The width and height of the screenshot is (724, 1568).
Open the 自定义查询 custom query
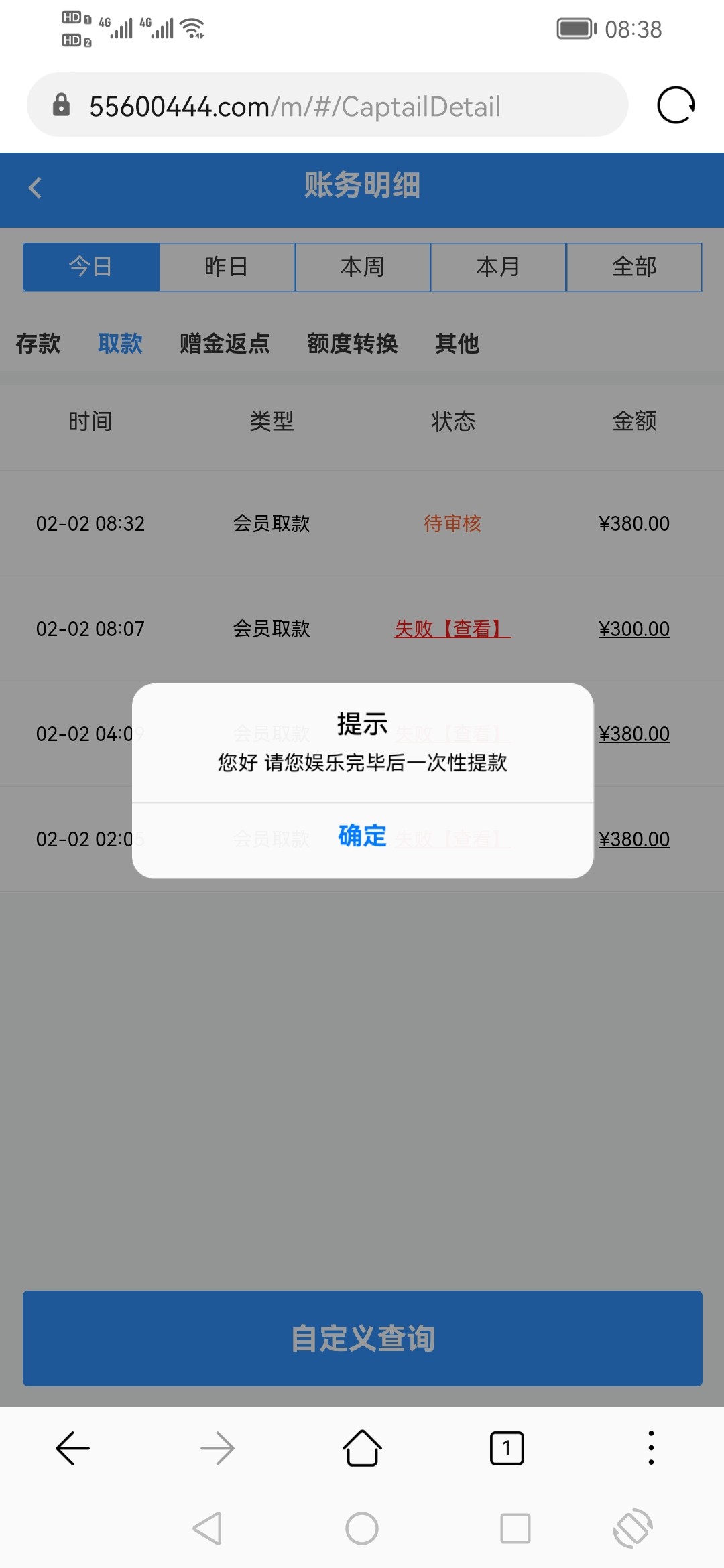click(x=362, y=1338)
